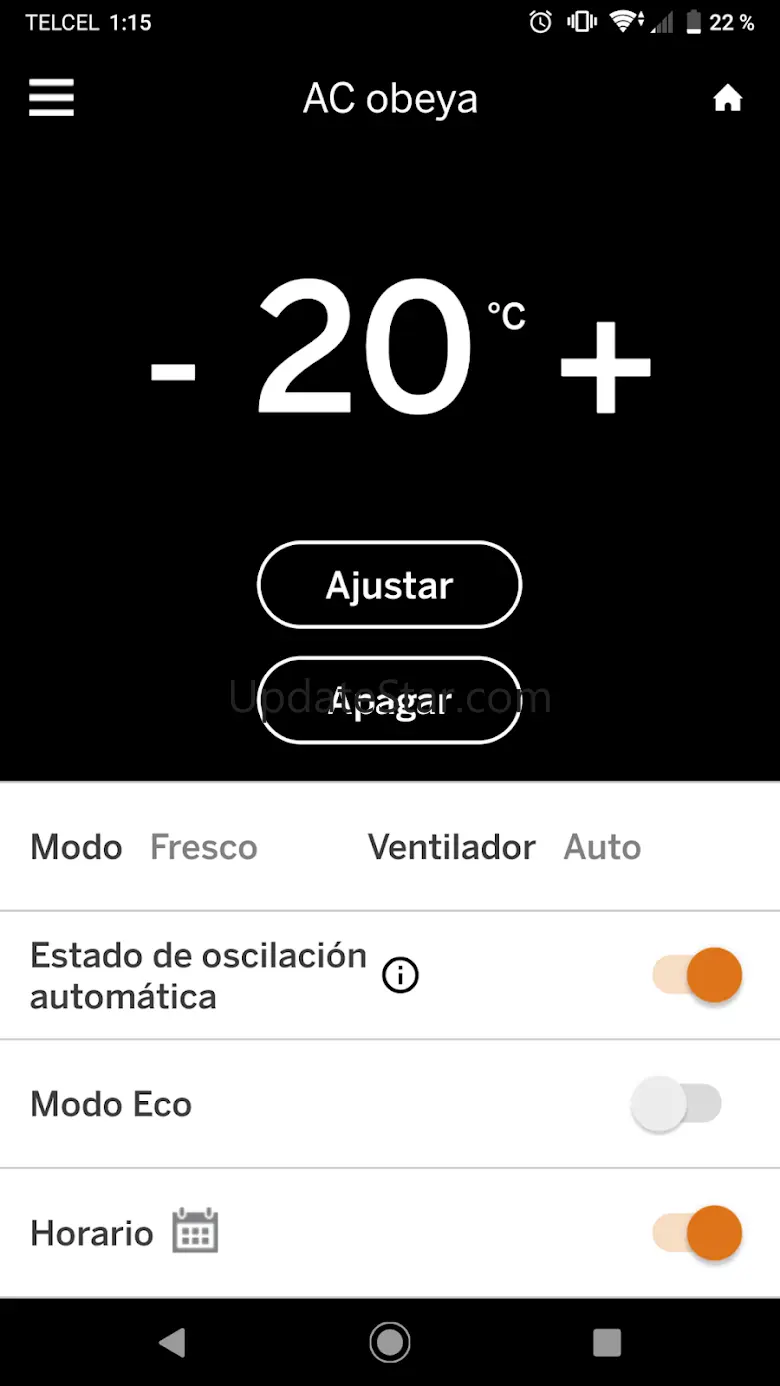Screen dimensions: 780x1386
Task: Tap the Ajustar button
Action: coord(389,585)
